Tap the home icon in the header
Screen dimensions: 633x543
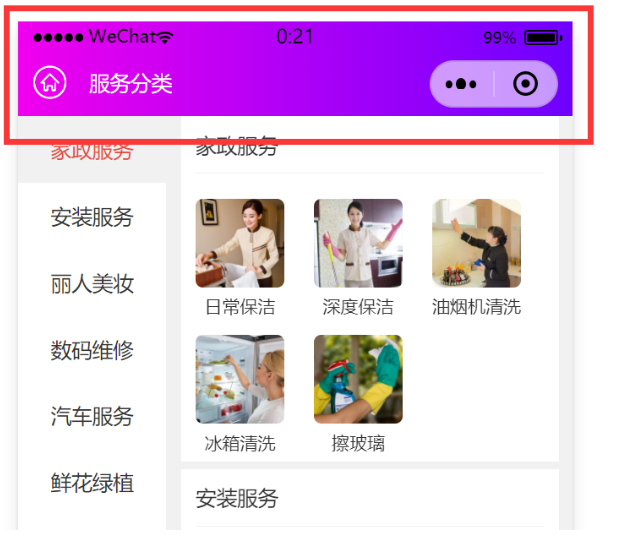click(50, 83)
